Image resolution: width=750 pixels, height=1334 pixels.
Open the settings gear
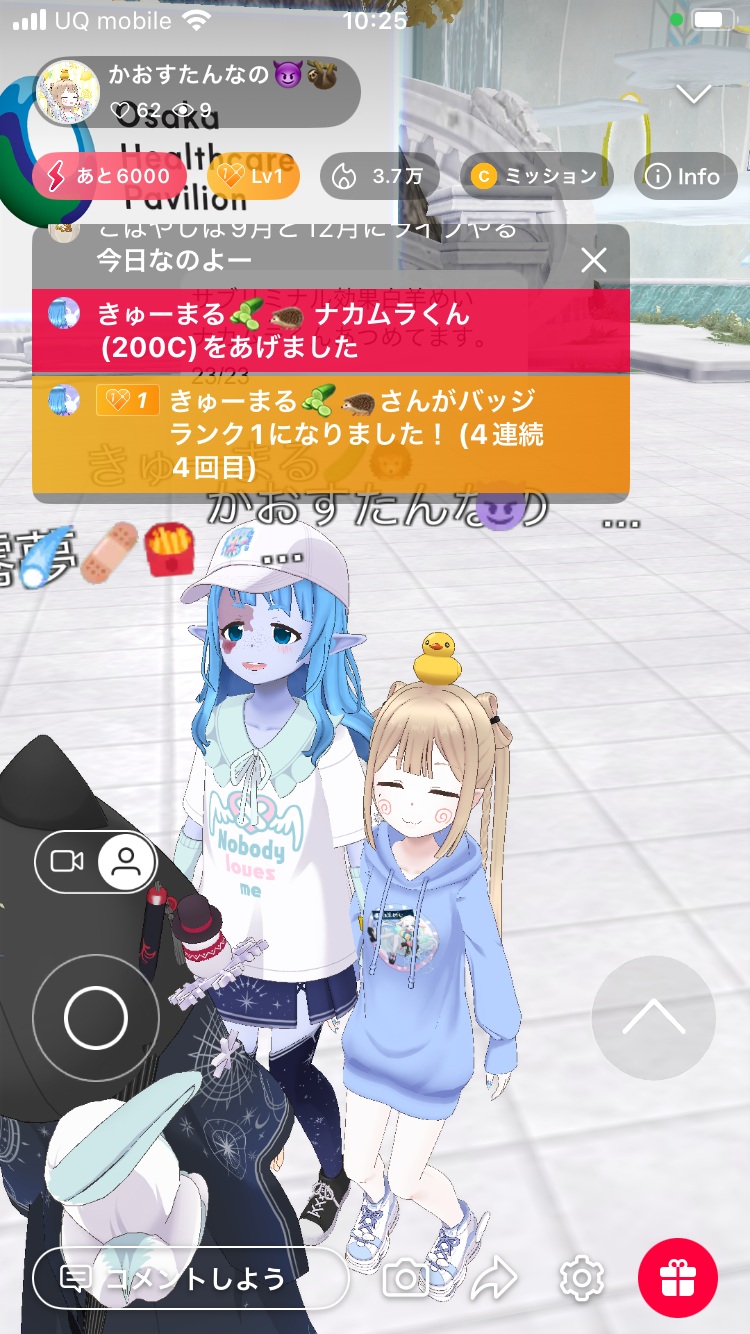tap(581, 1277)
